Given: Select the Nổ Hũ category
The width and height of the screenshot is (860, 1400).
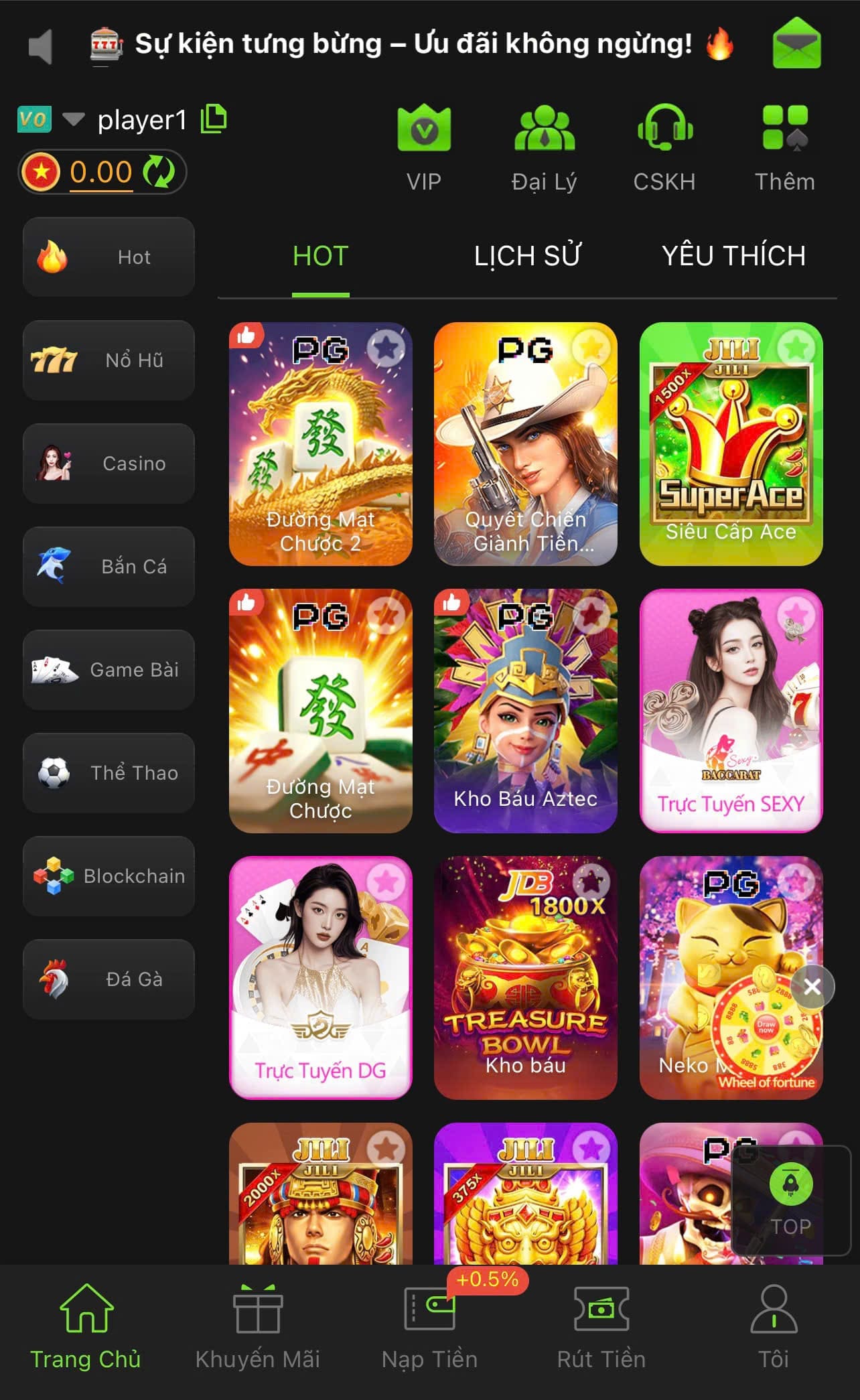Looking at the screenshot, I should click(109, 360).
